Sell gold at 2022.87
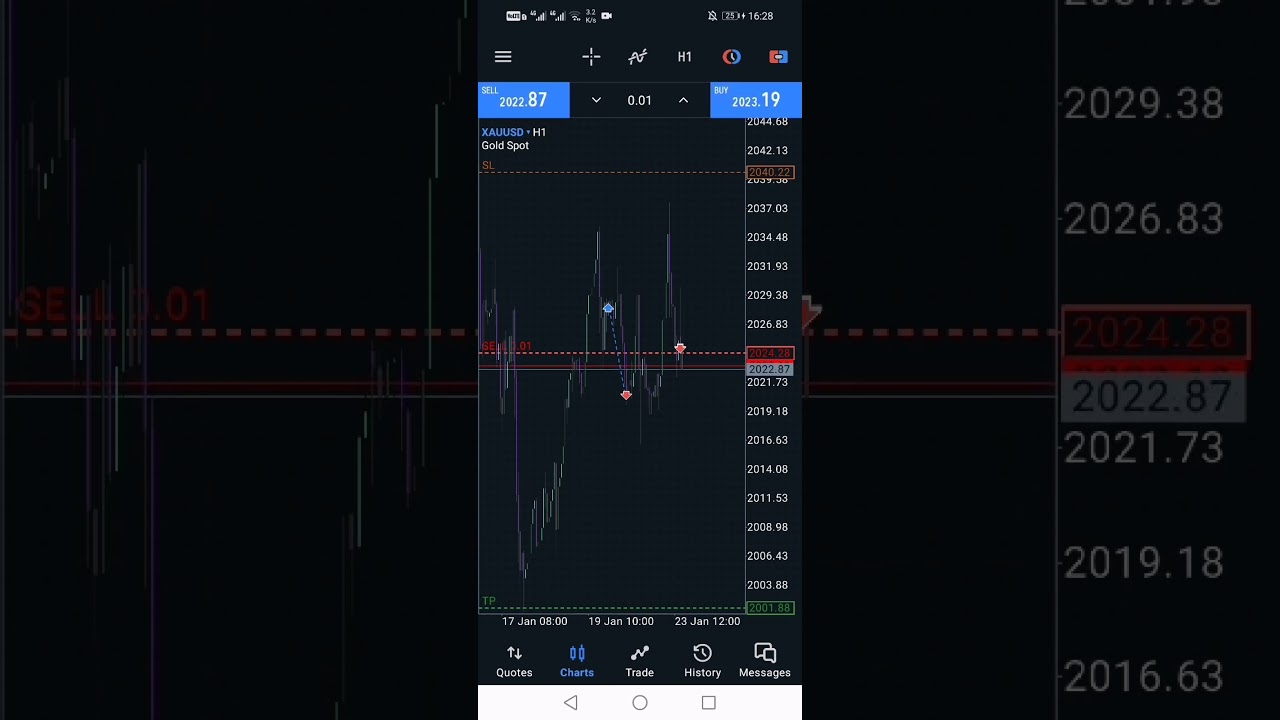The width and height of the screenshot is (1280, 720). click(524, 100)
